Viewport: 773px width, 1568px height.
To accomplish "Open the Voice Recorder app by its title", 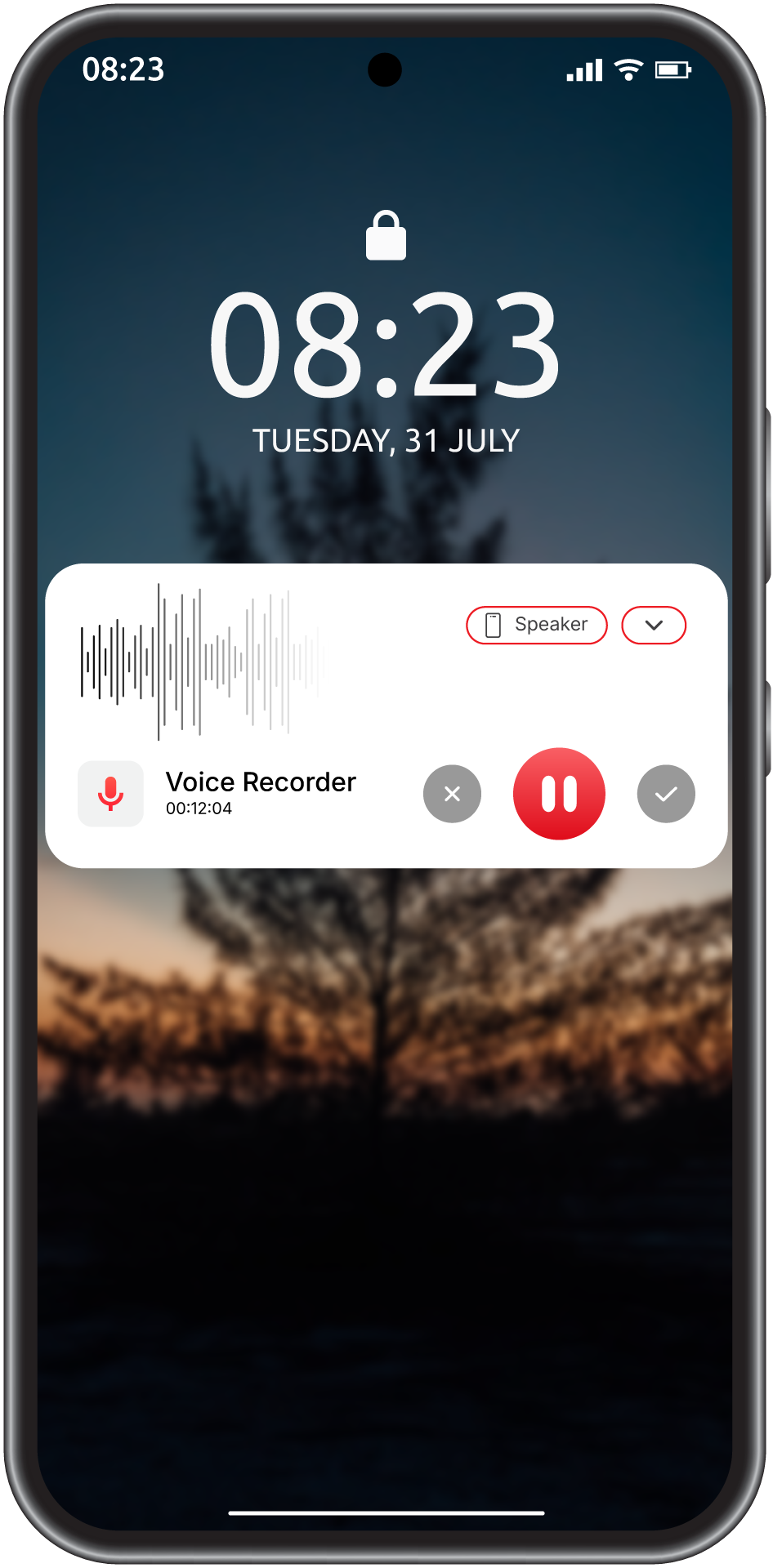I will click(x=261, y=782).
